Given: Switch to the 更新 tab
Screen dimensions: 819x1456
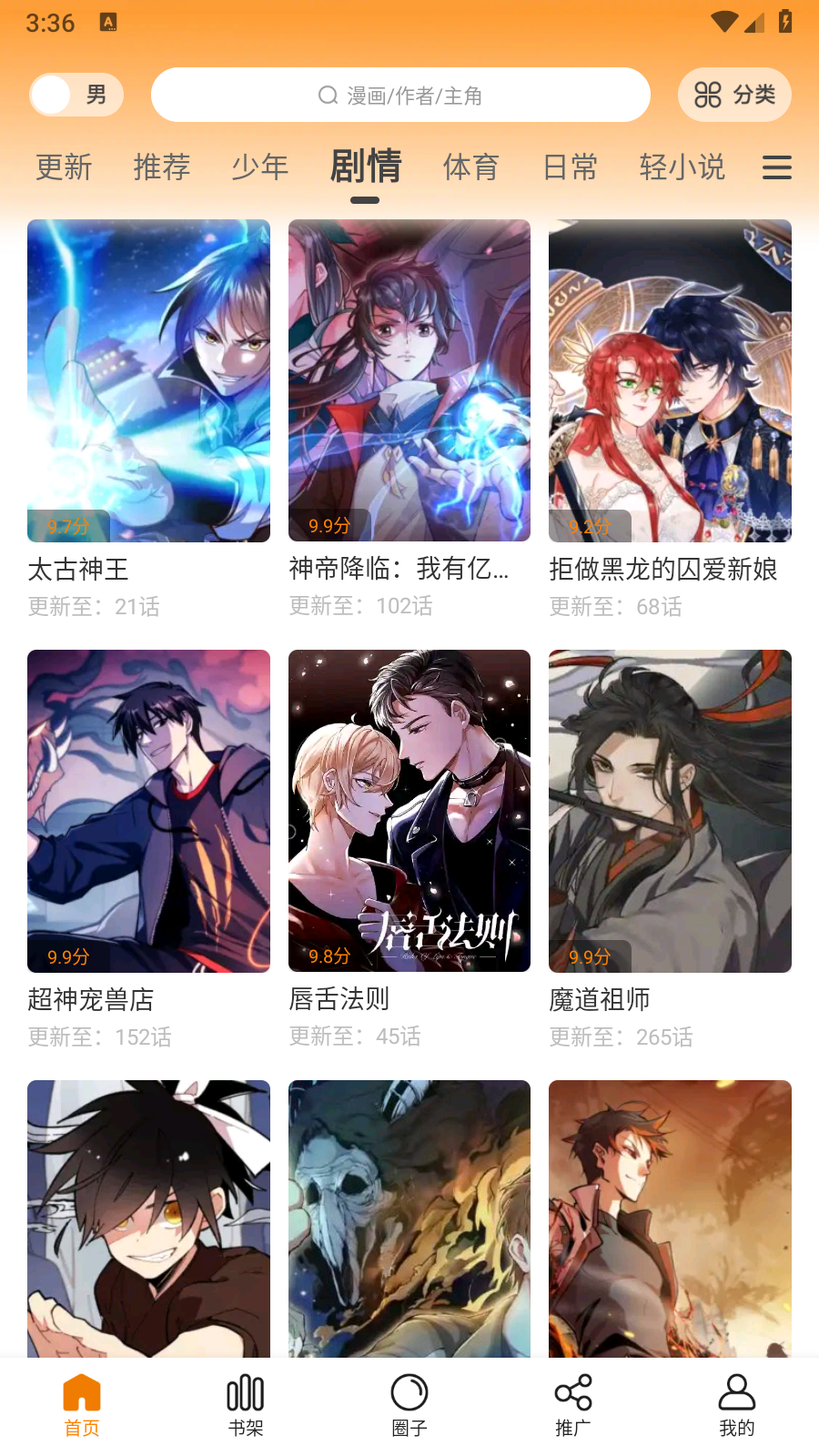Looking at the screenshot, I should [64, 167].
